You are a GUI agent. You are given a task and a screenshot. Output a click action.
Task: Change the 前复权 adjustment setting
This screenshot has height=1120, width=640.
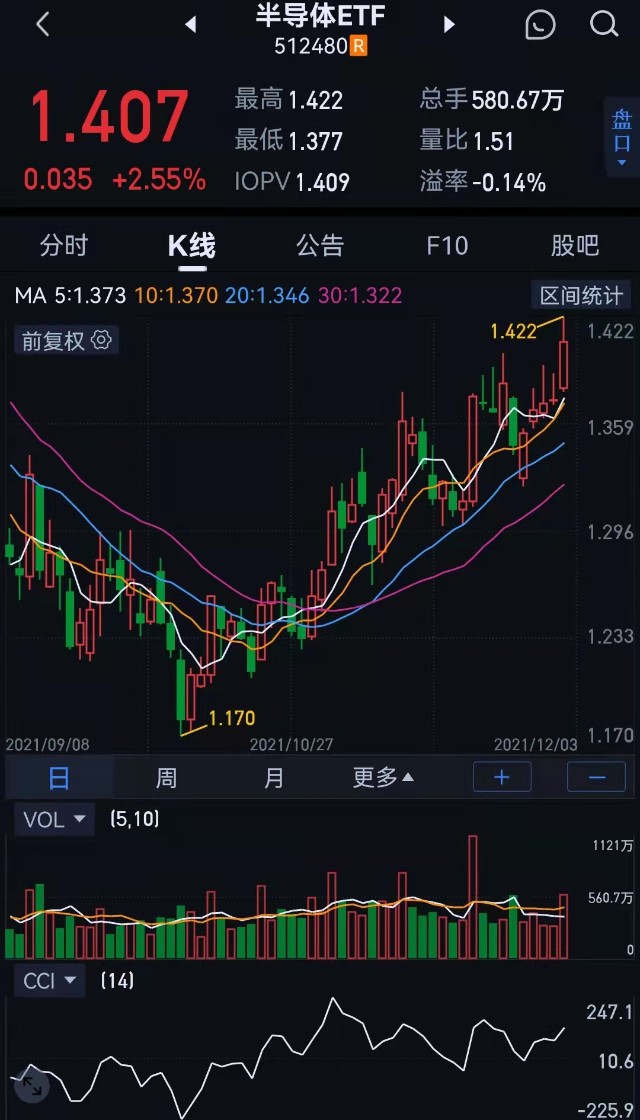coord(66,341)
